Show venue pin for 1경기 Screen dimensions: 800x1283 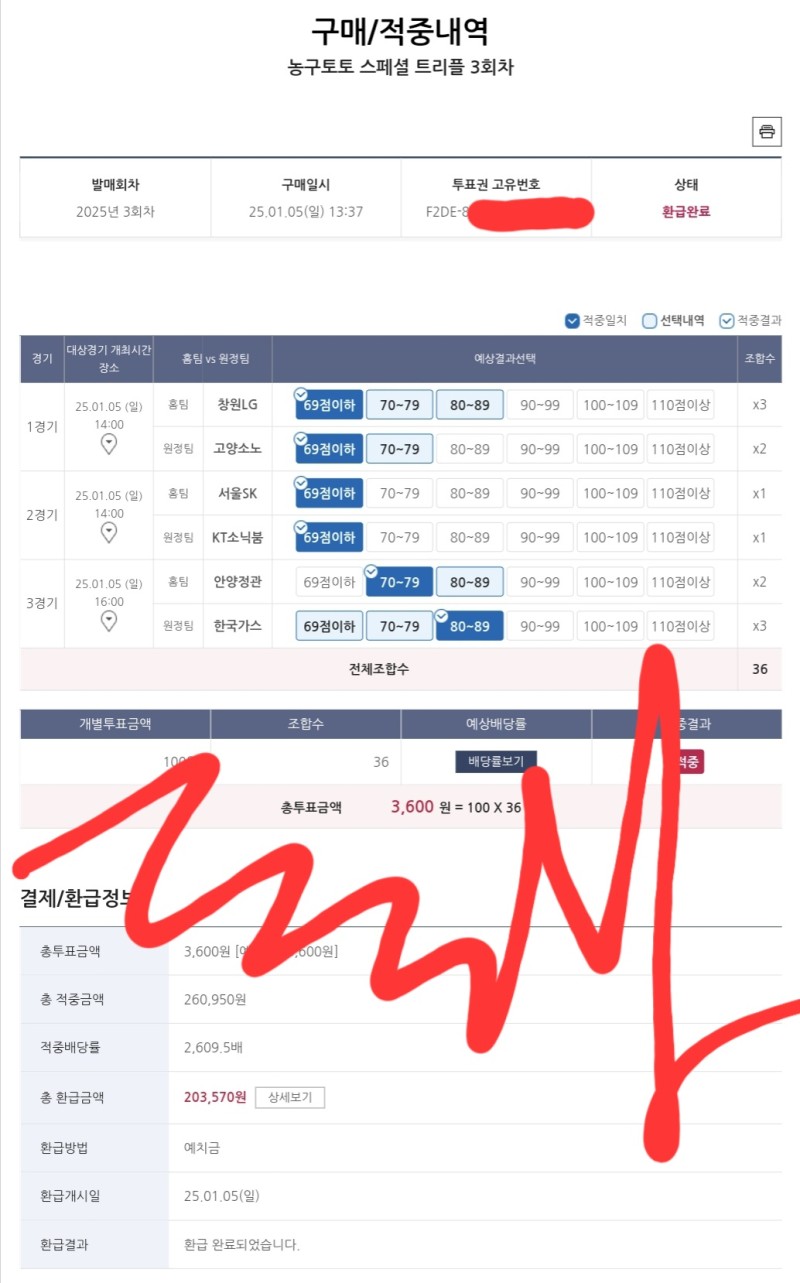click(x=109, y=445)
